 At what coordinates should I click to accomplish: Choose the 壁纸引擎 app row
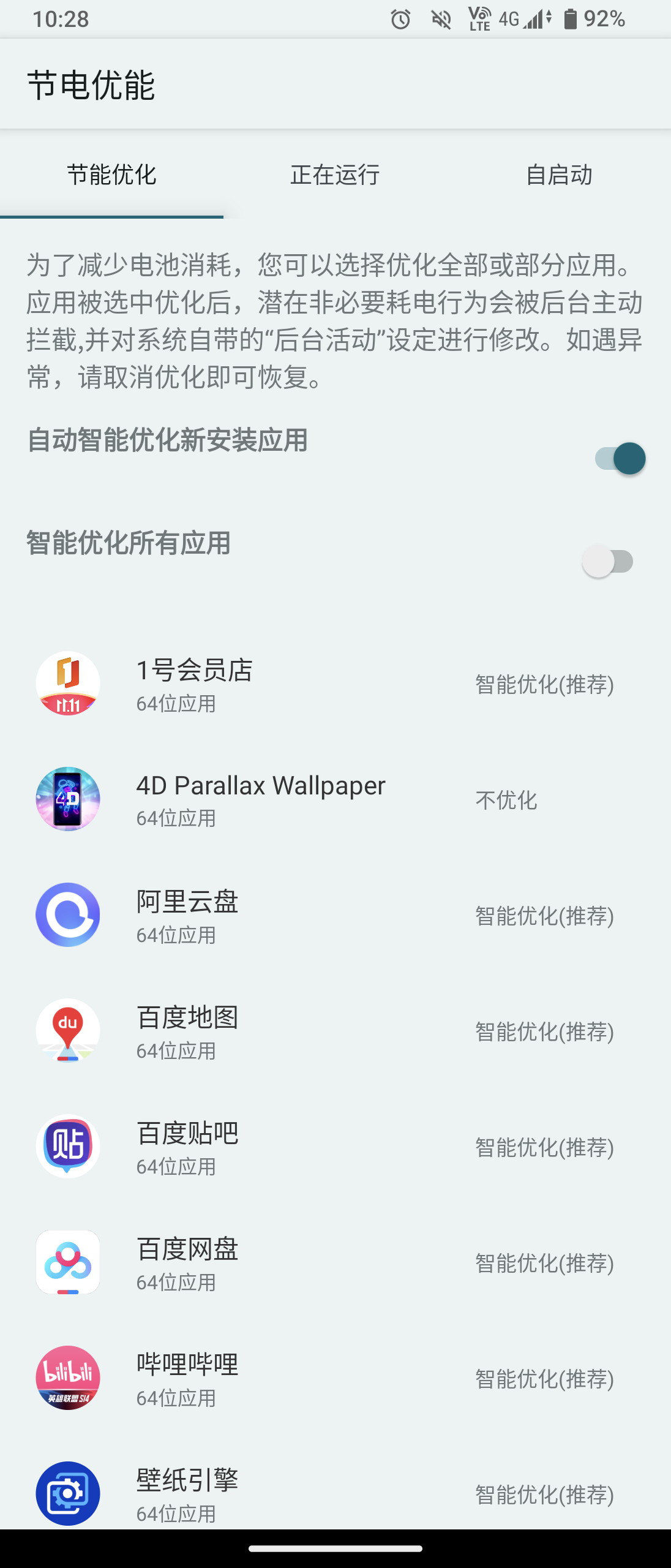(x=335, y=1493)
